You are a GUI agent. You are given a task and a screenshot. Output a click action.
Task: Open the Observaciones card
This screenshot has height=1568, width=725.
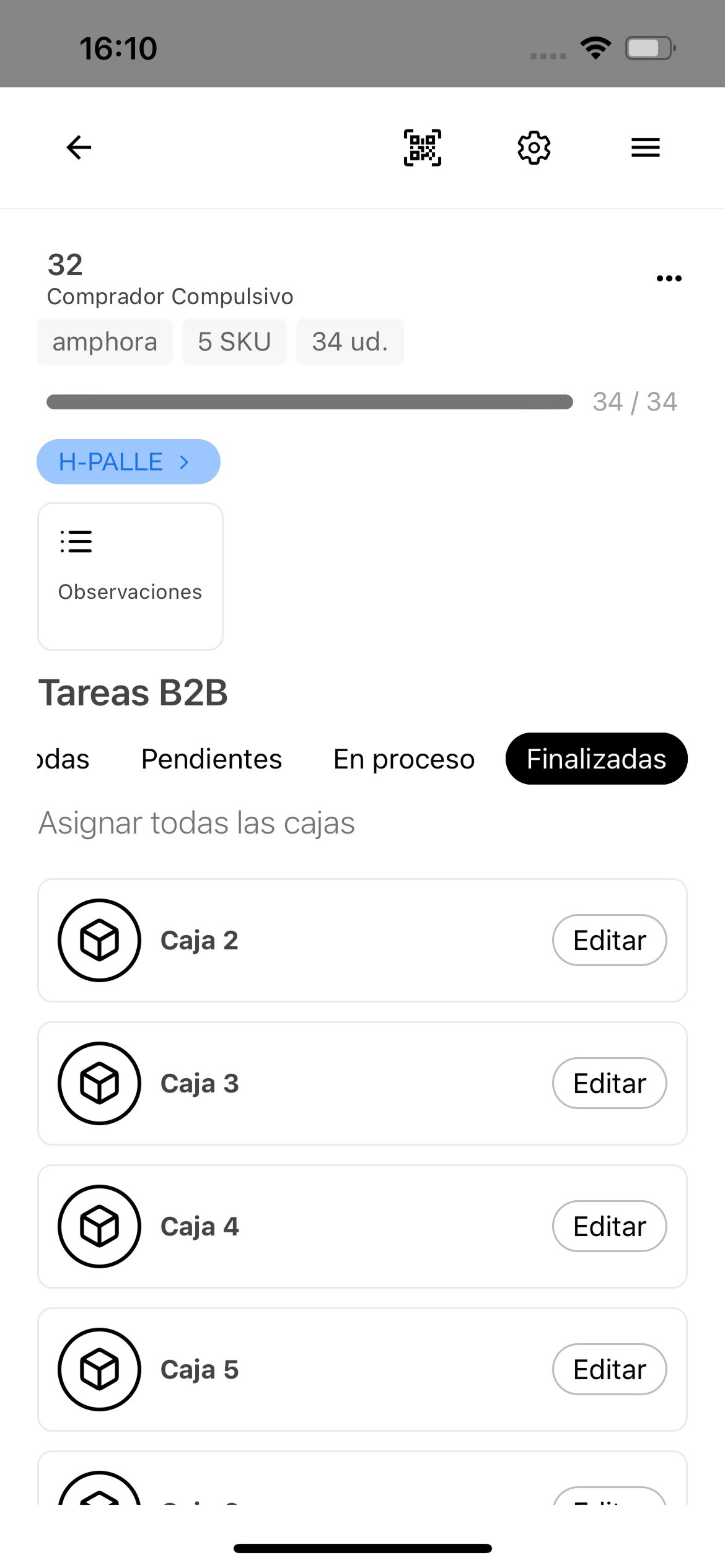point(130,576)
